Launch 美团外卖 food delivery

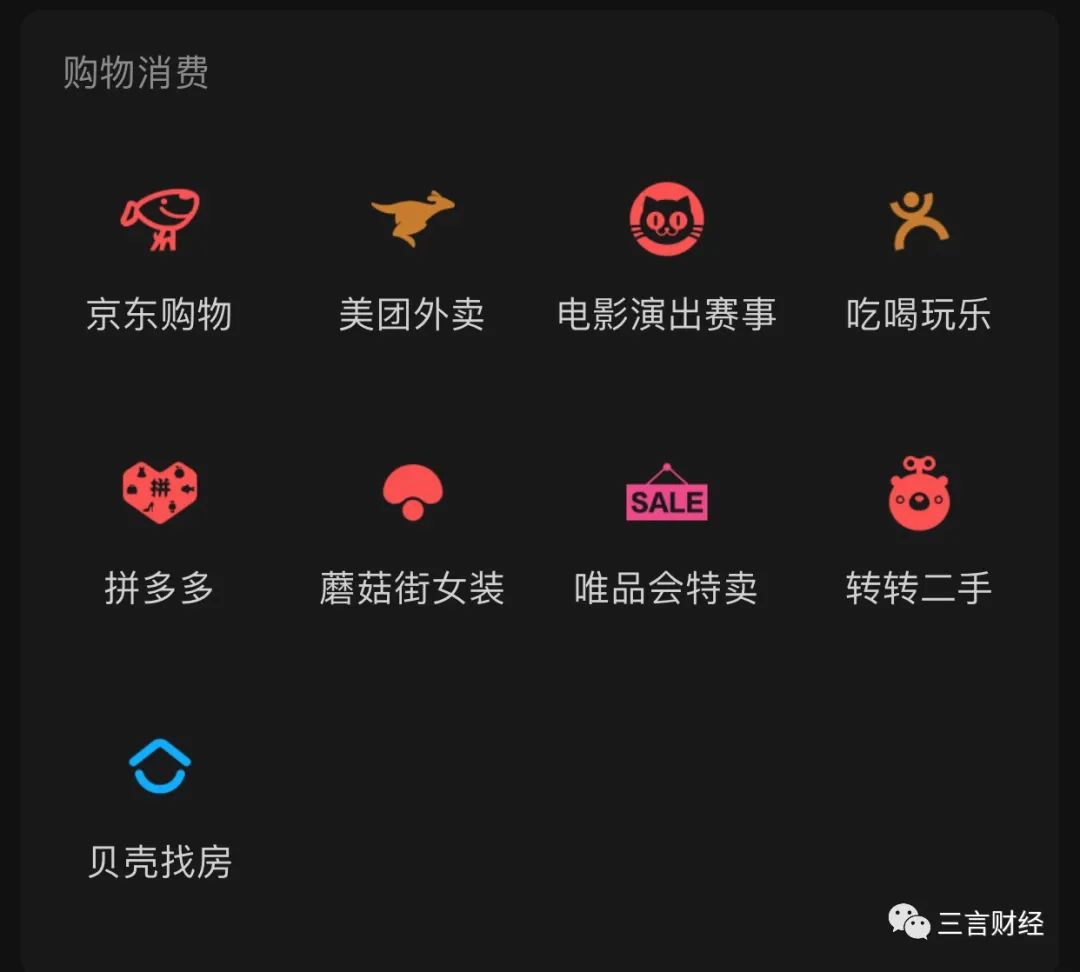[x=411, y=219]
